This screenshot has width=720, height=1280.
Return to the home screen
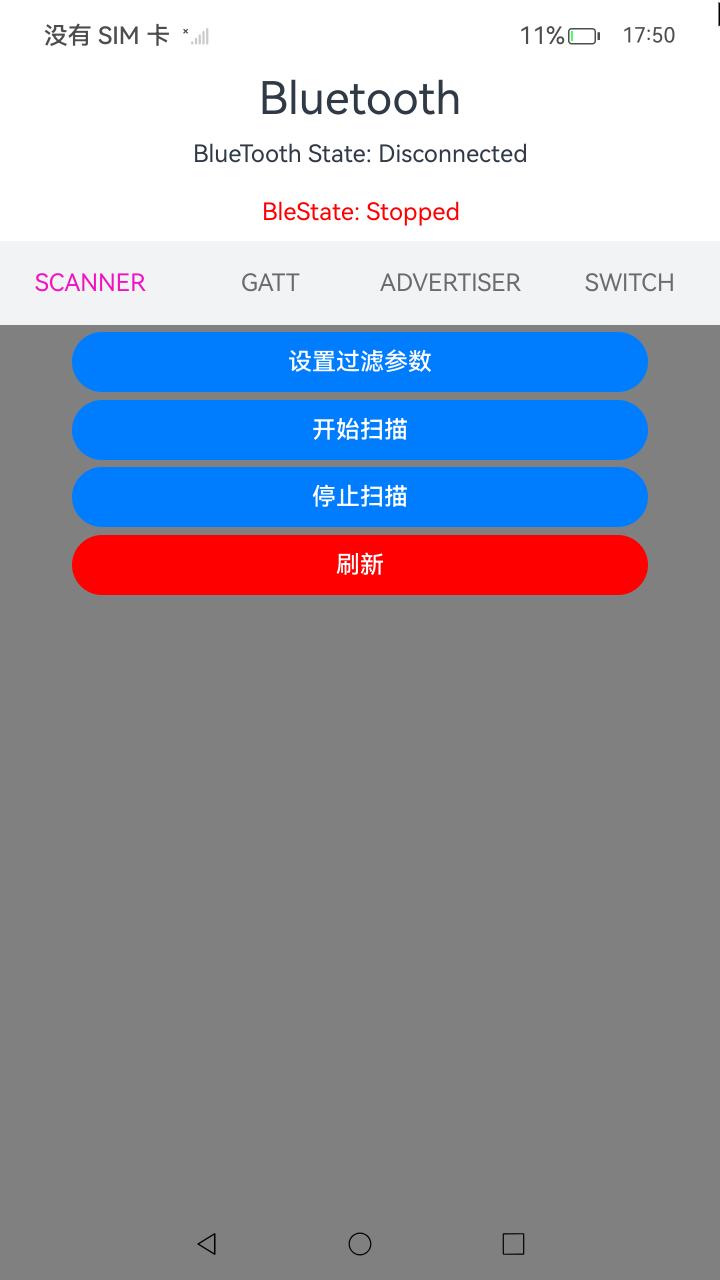point(360,1243)
